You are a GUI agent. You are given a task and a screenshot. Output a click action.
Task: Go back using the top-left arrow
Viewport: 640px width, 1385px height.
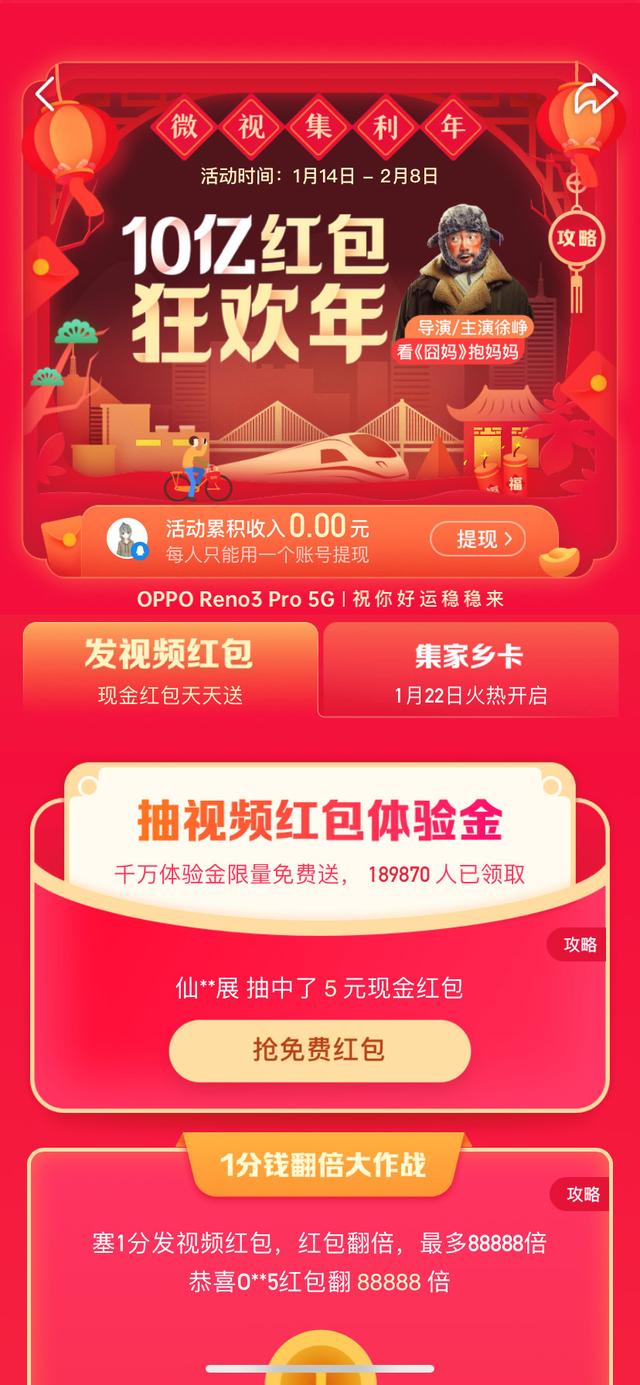[x=44, y=93]
